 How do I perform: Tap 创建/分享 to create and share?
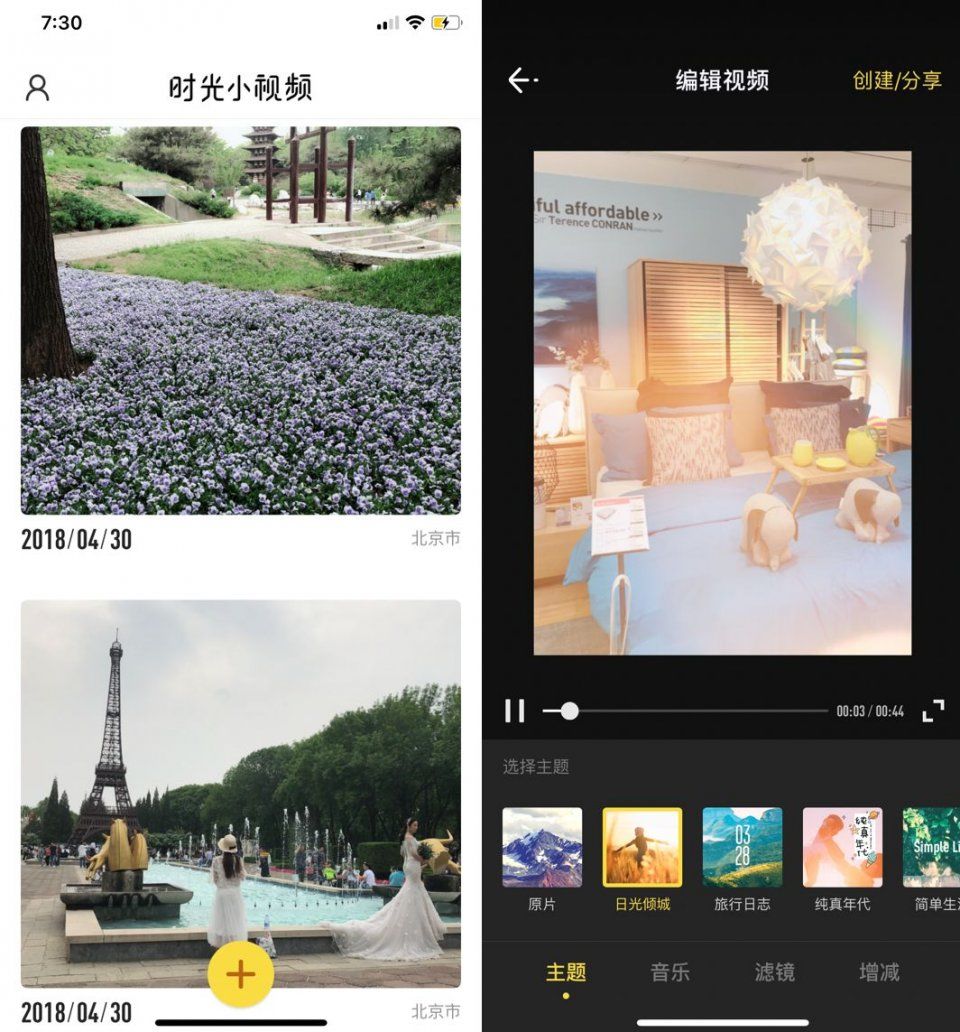[896, 80]
